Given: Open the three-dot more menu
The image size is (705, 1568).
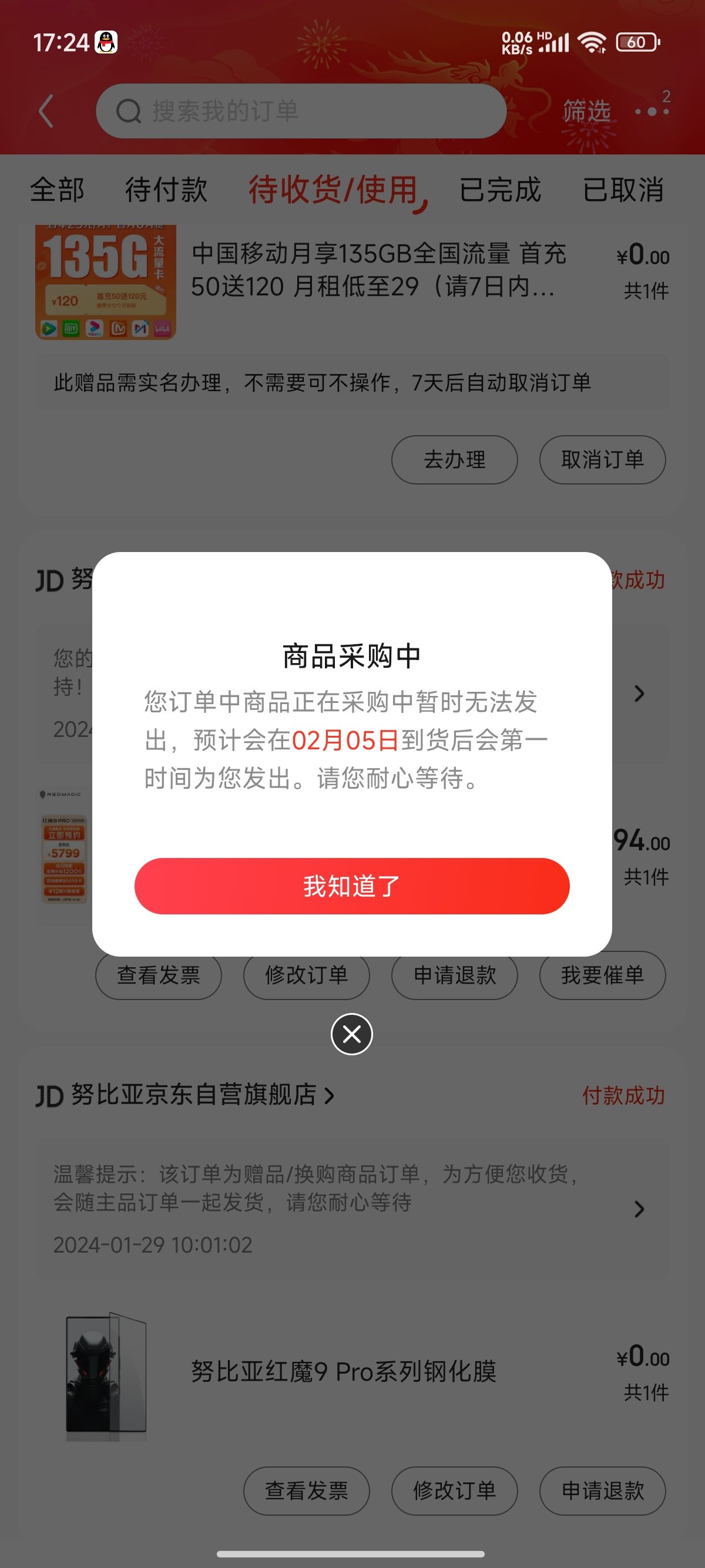Looking at the screenshot, I should [x=652, y=112].
